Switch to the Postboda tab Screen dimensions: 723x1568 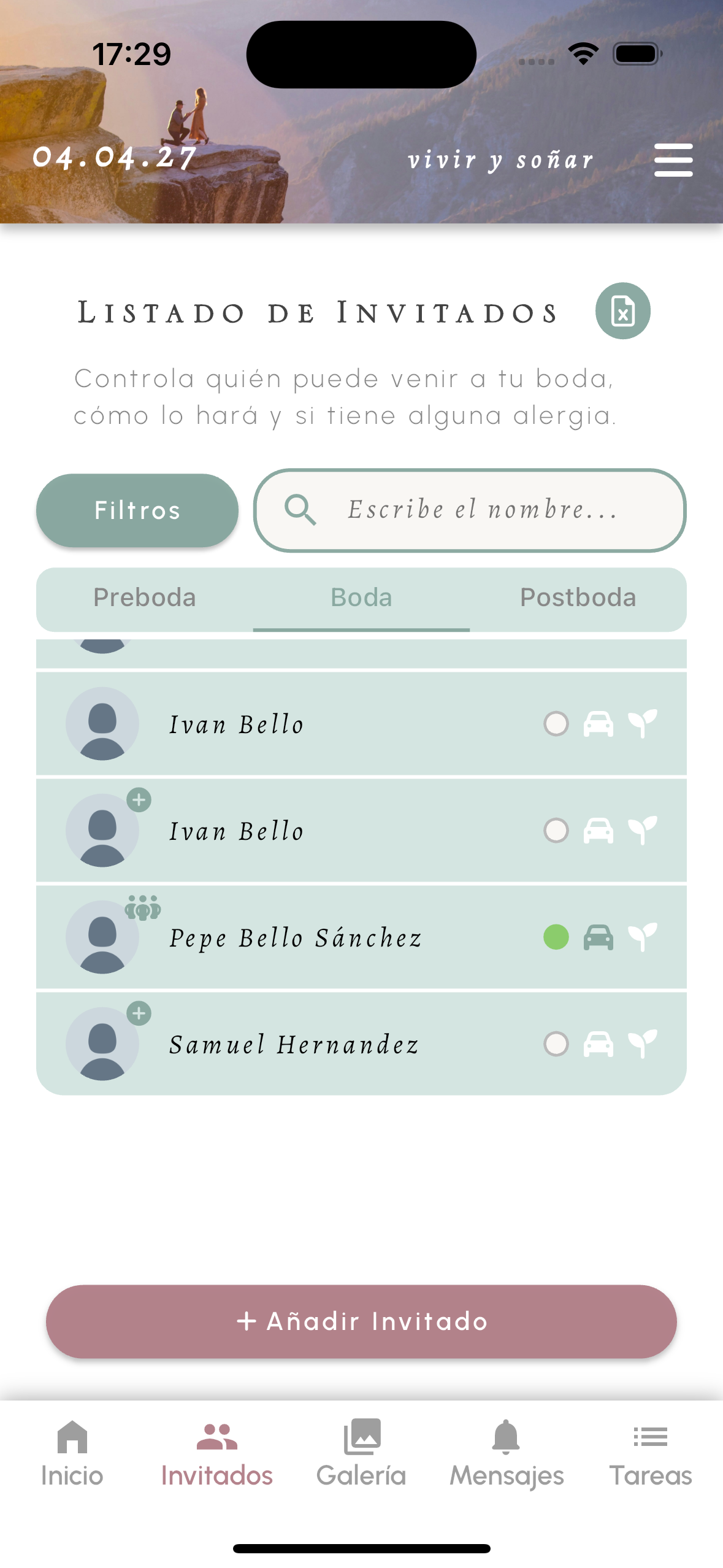(578, 598)
